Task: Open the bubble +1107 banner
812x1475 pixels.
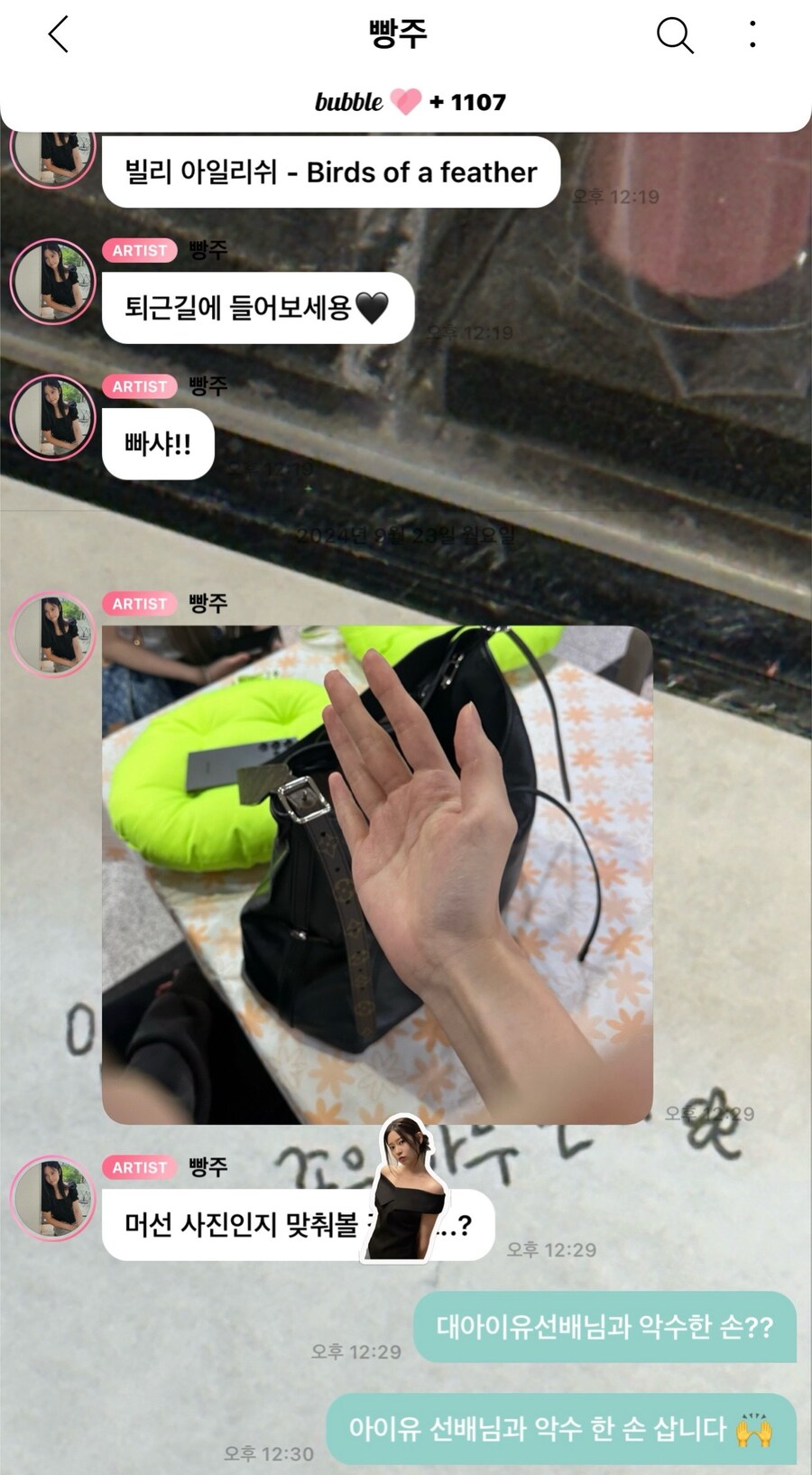Action: click(410, 102)
